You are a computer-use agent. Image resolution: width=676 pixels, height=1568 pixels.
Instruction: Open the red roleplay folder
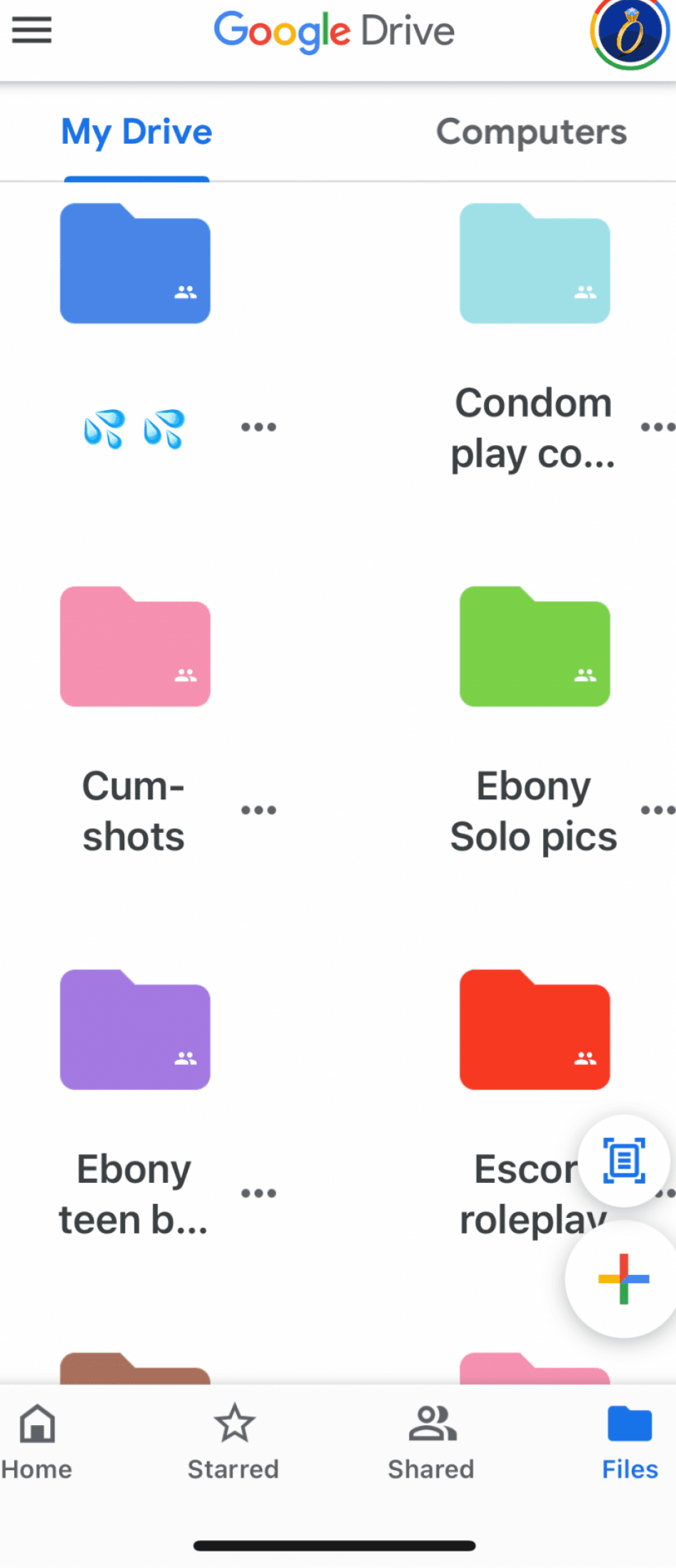coord(535,1030)
